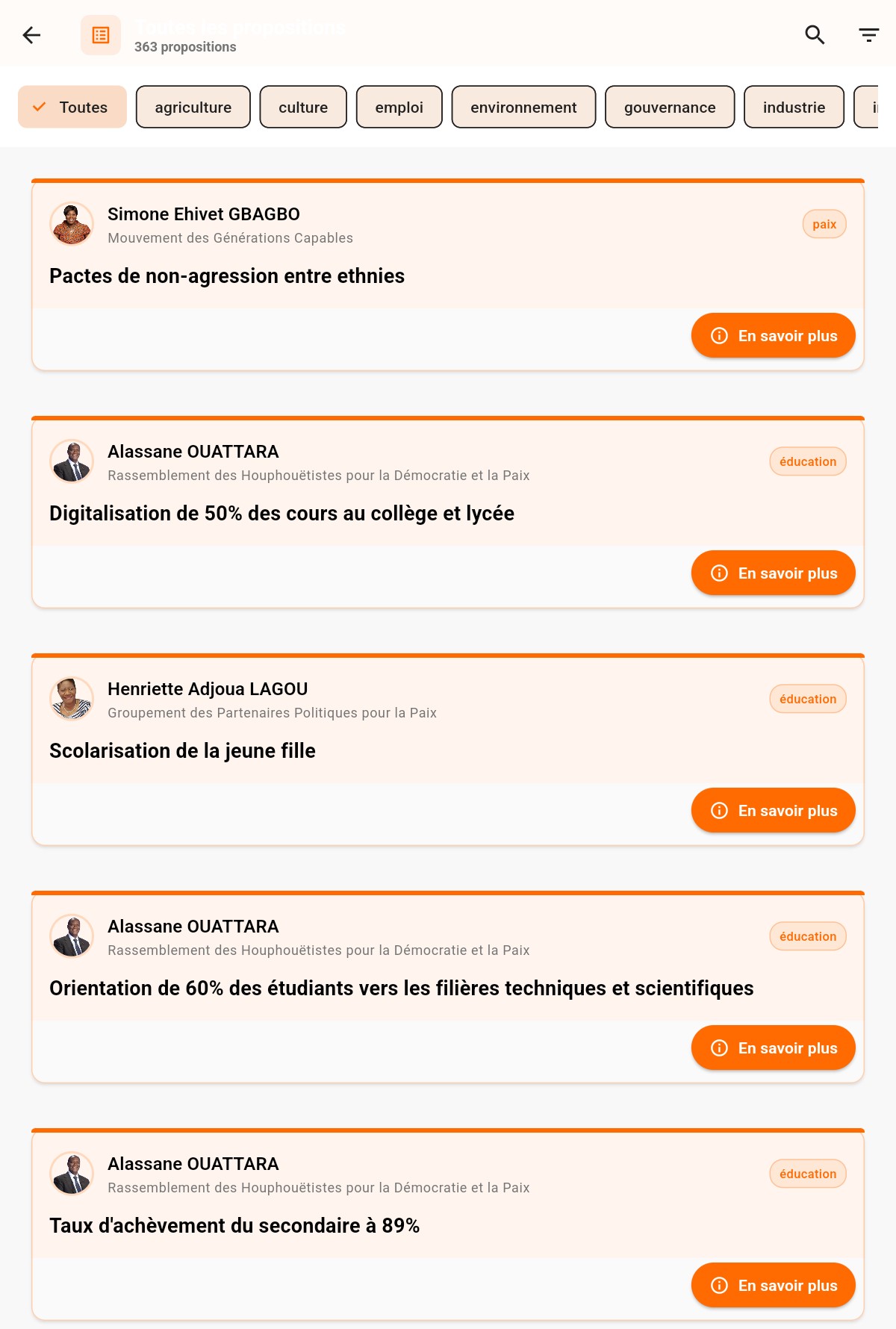Viewport: 896px width, 1329px height.
Task: Open Henriette Adjoua LAGOU's proposition card
Action: pos(373,728)
